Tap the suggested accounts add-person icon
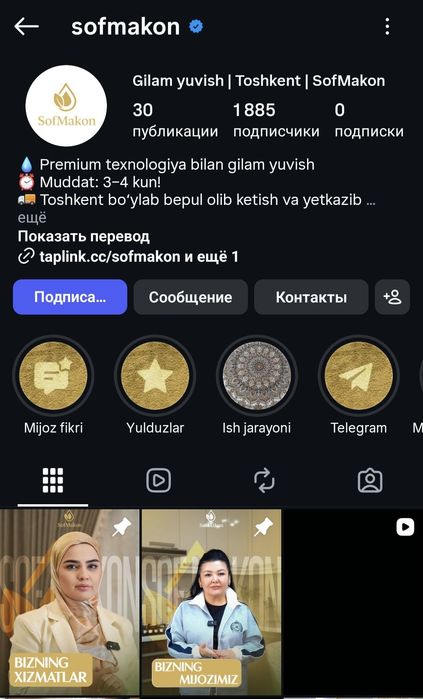Image resolution: width=423 pixels, height=699 pixels. tap(392, 297)
